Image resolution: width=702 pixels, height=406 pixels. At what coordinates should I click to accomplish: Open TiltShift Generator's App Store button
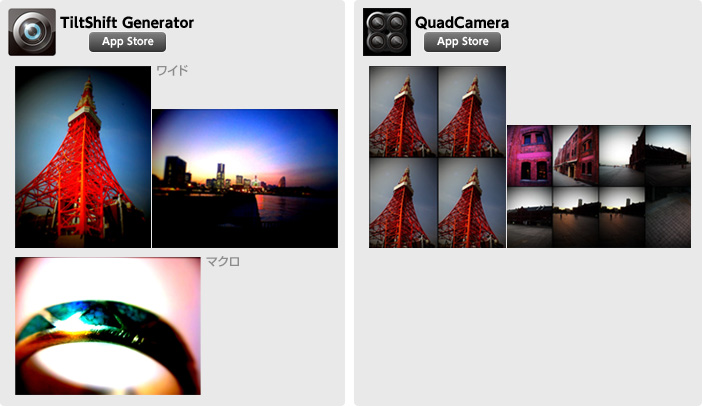coord(127,42)
